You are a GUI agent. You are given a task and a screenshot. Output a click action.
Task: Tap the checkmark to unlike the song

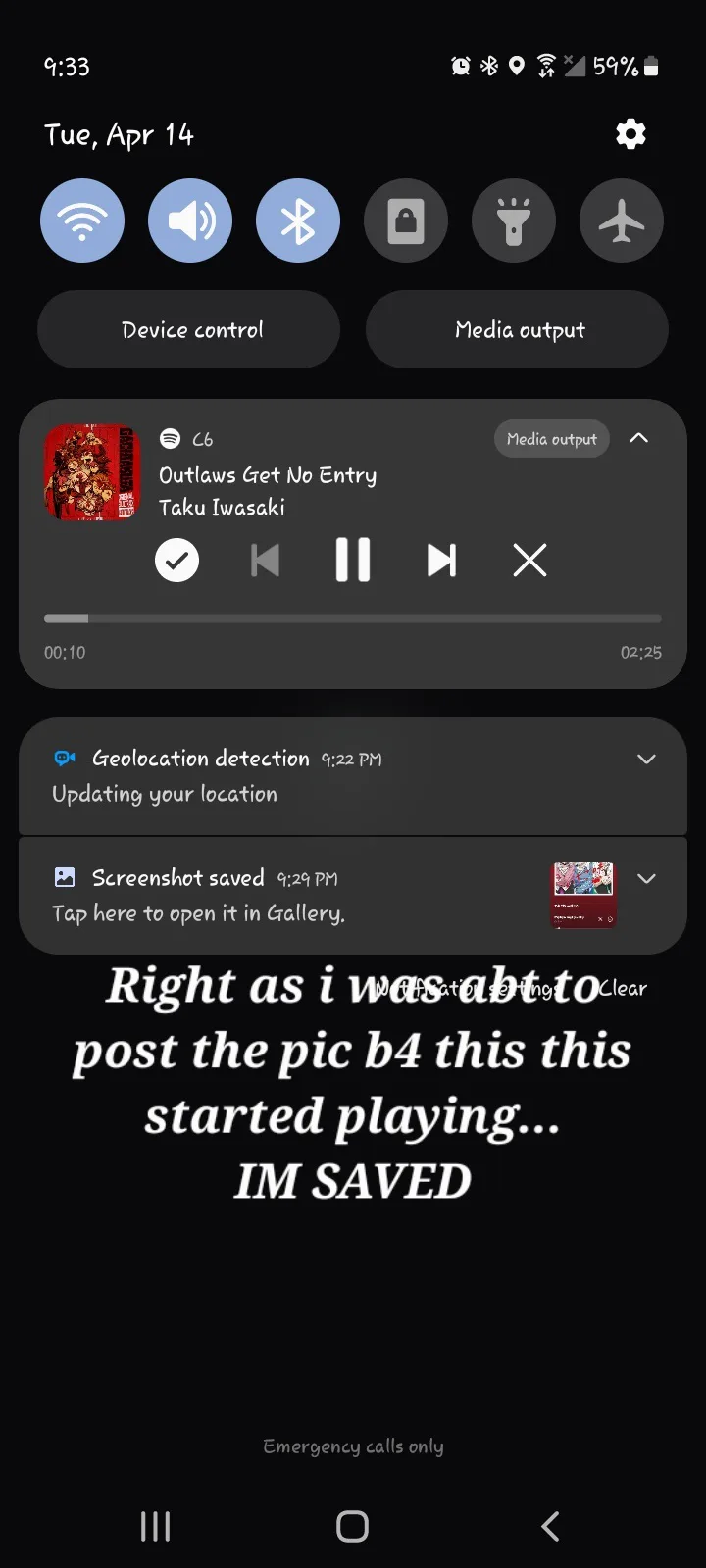click(x=177, y=561)
